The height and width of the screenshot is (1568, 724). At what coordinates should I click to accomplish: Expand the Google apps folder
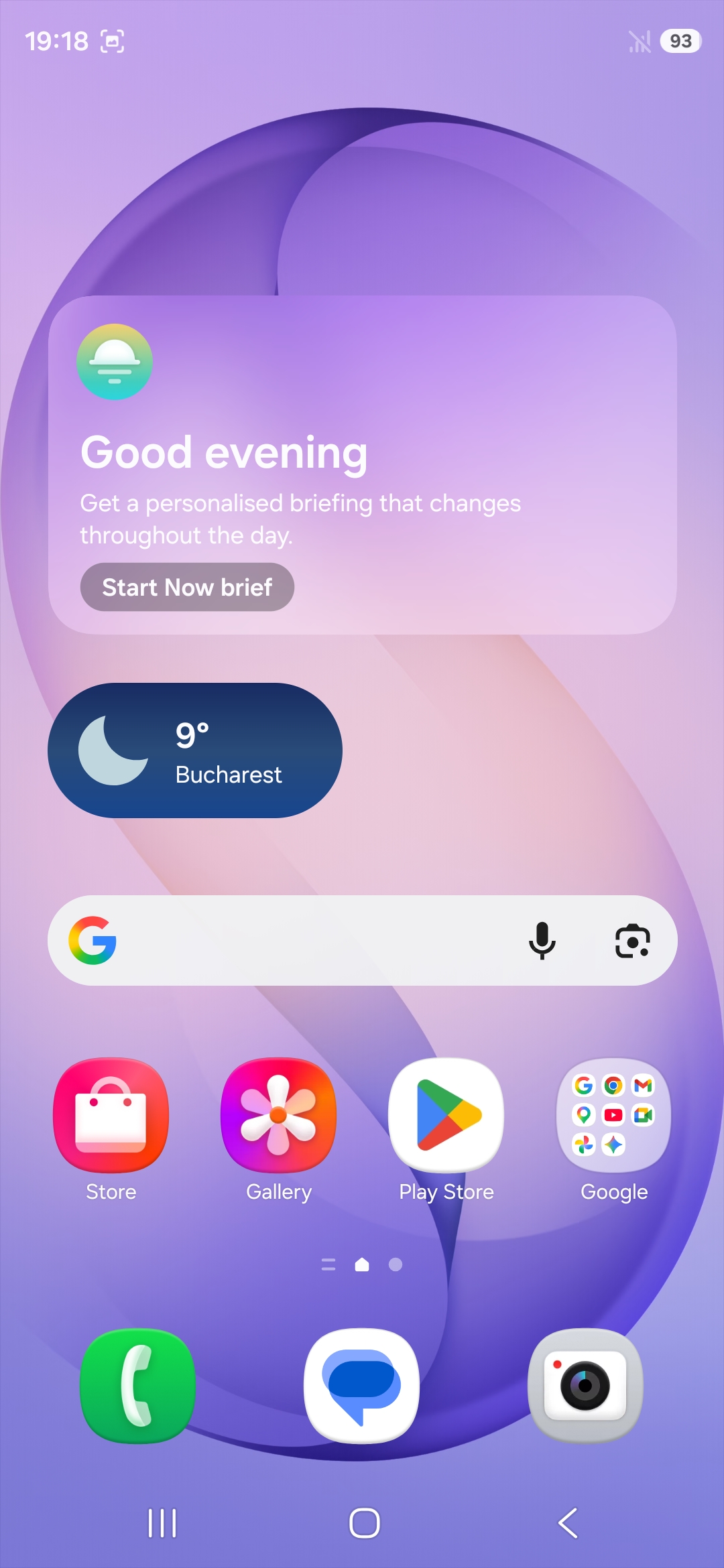[x=613, y=1116]
